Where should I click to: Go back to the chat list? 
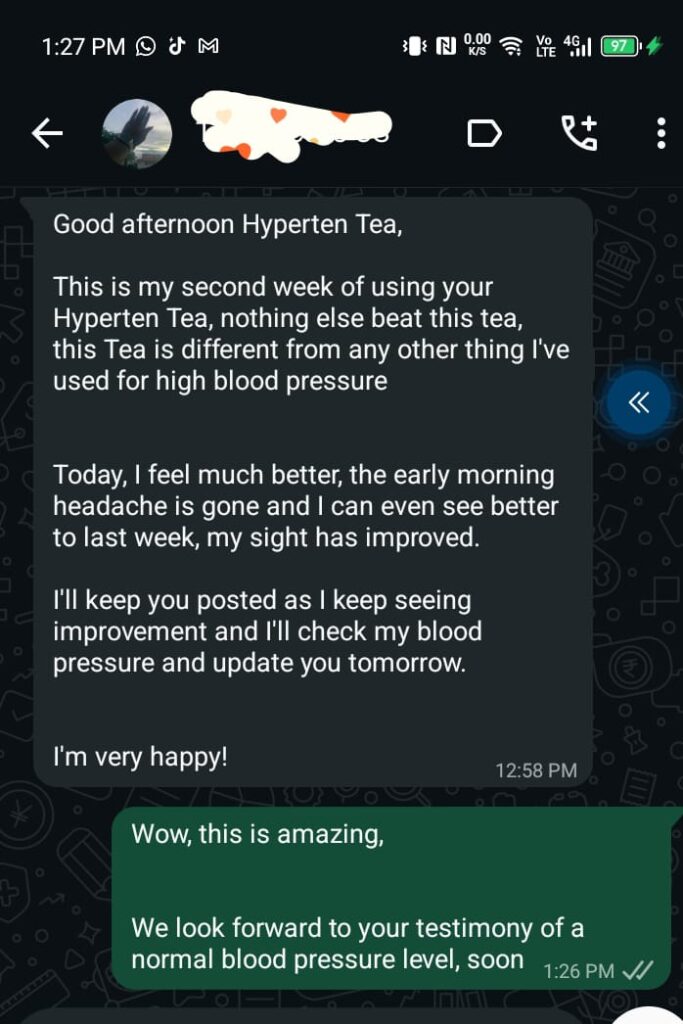[48, 133]
